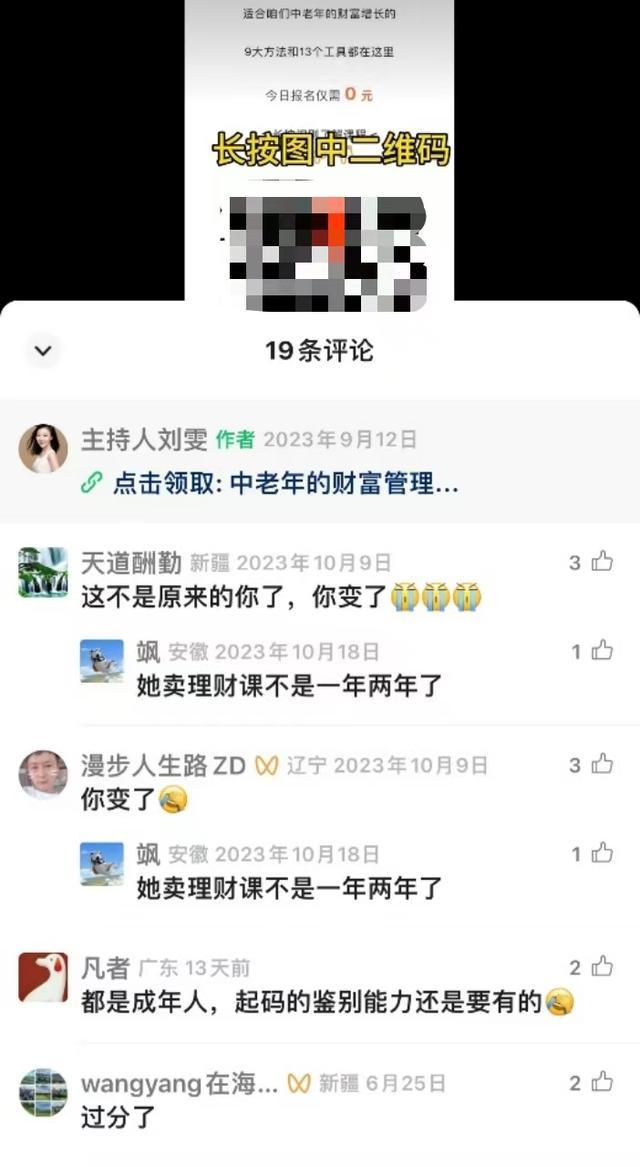The image size is (640, 1167).
Task: Tap 漫步人生路 ZD's avatar
Action: (x=43, y=775)
